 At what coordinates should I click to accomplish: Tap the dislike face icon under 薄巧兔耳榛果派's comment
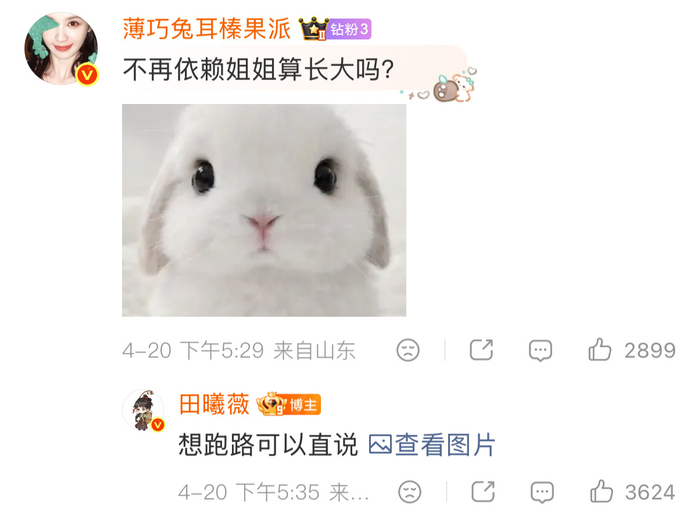(407, 350)
